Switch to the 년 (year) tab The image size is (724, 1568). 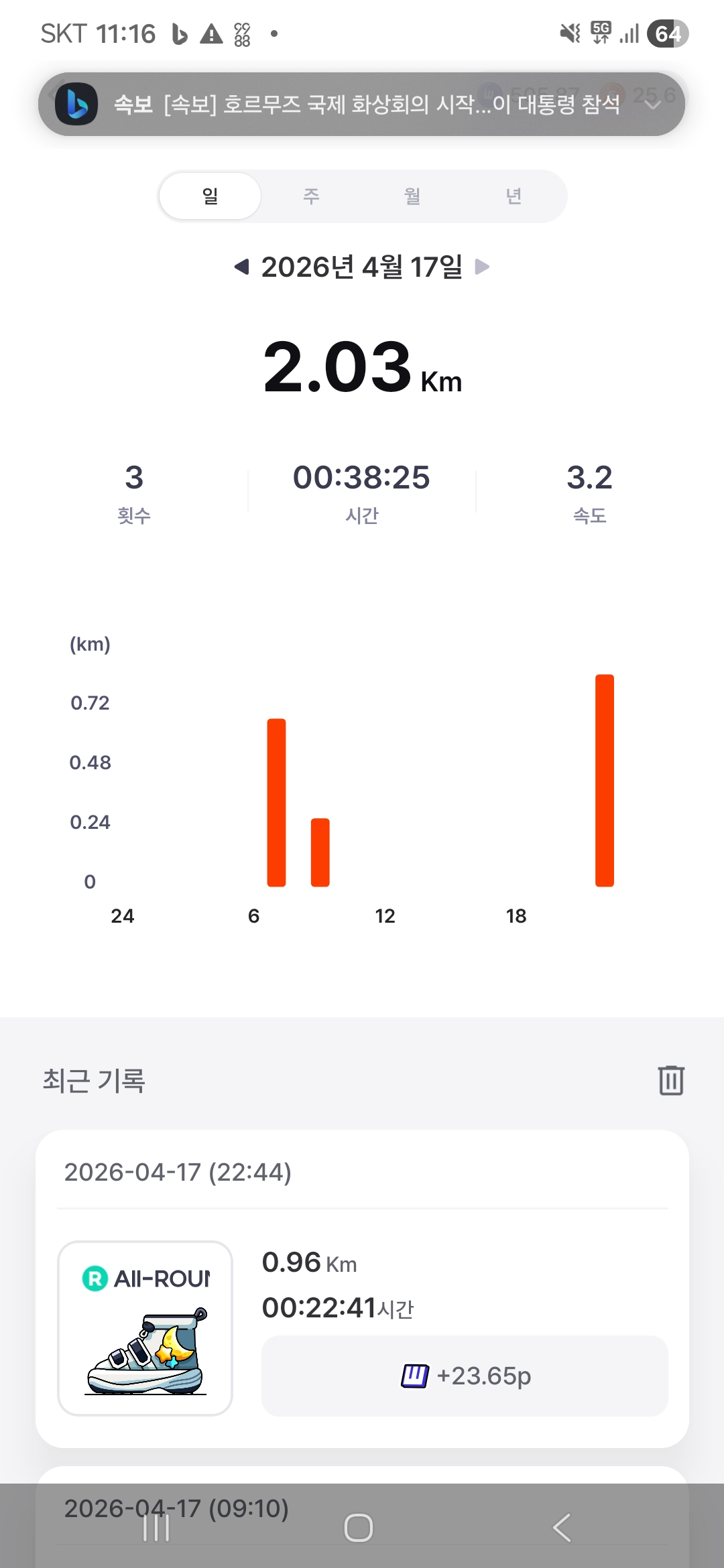coord(514,196)
